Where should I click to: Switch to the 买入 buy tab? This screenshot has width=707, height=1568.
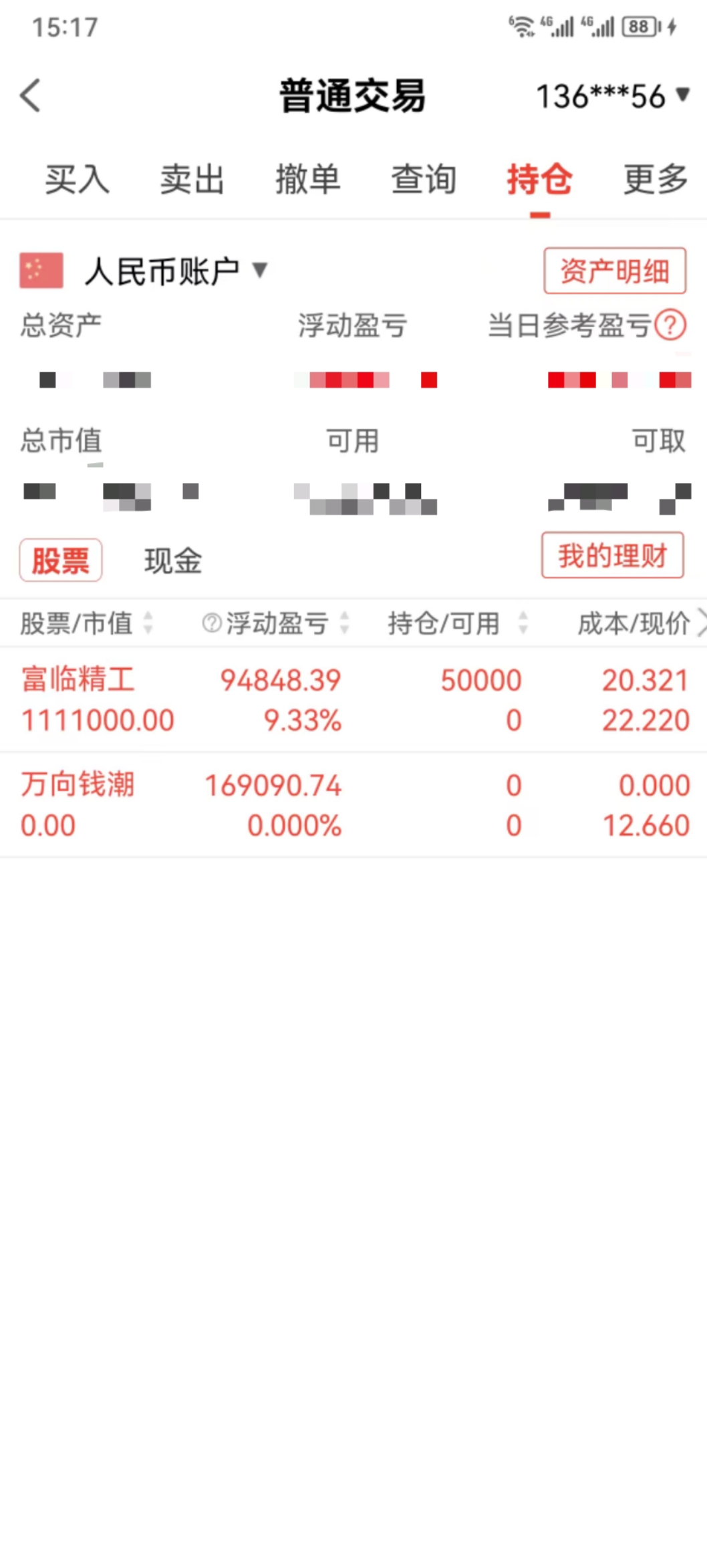(x=76, y=179)
